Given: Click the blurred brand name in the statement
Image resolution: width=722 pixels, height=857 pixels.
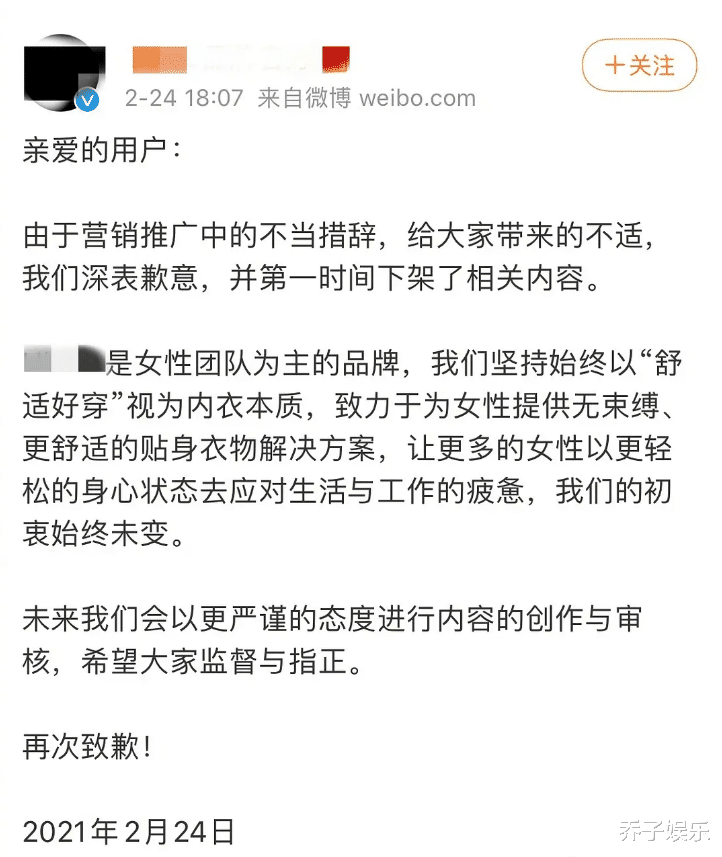Looking at the screenshot, I should click(x=58, y=355).
